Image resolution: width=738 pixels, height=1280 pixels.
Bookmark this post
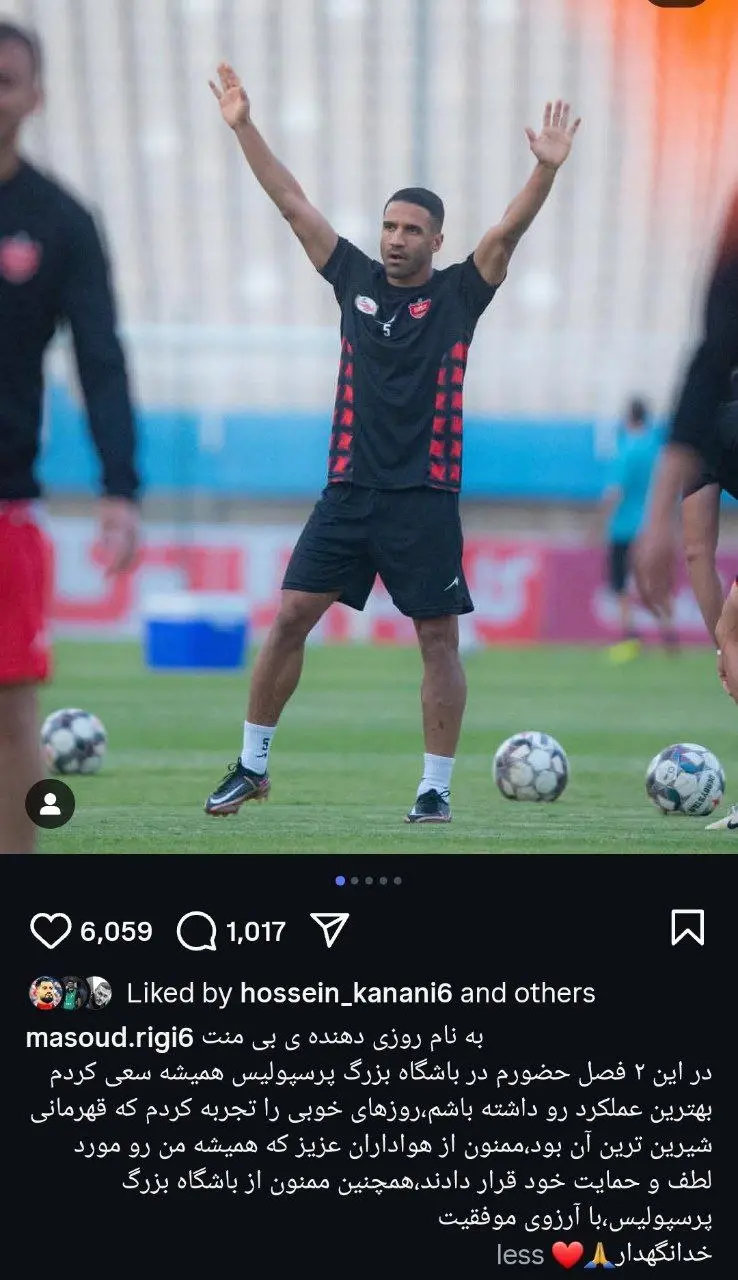pos(687,928)
